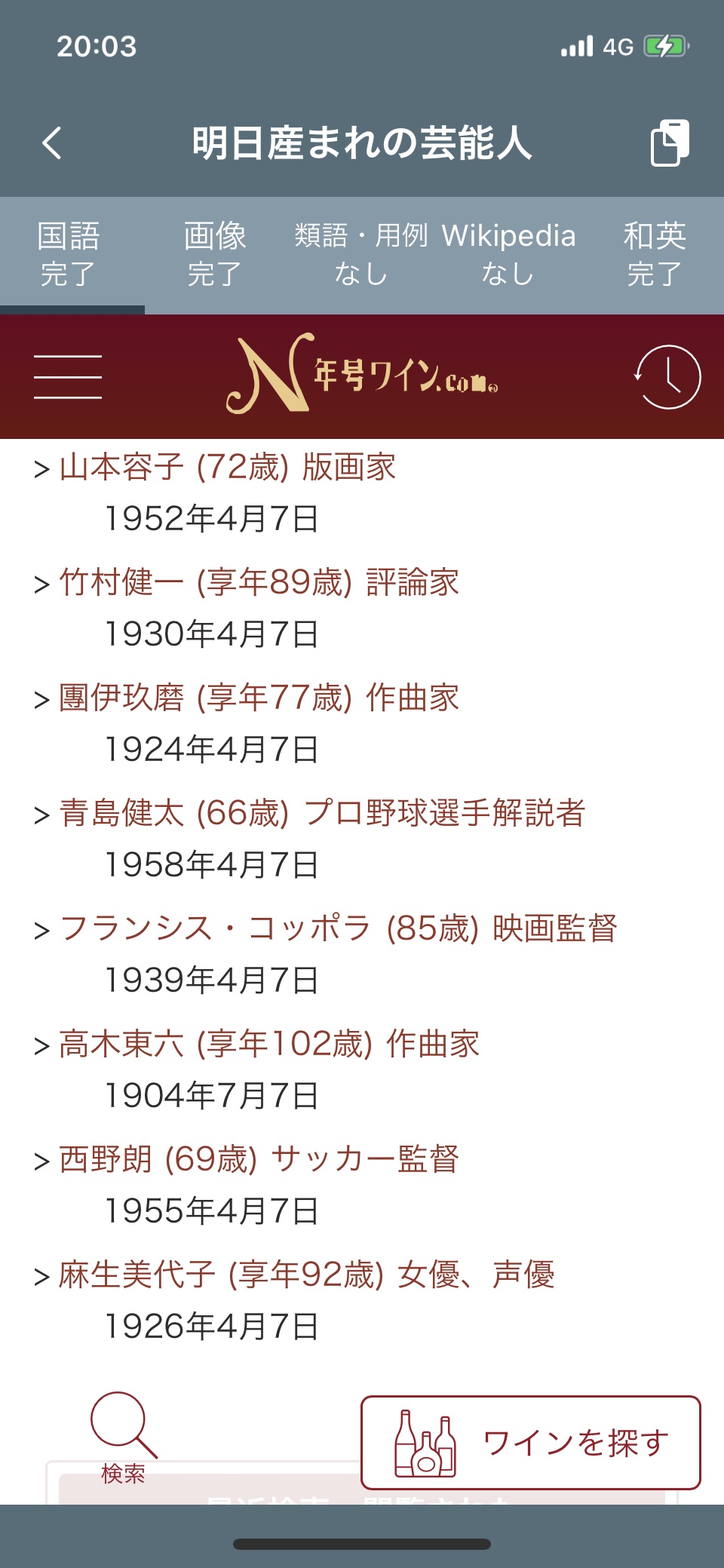Tap the ワインを探す button
This screenshot has height=1568, width=724.
531,1443
